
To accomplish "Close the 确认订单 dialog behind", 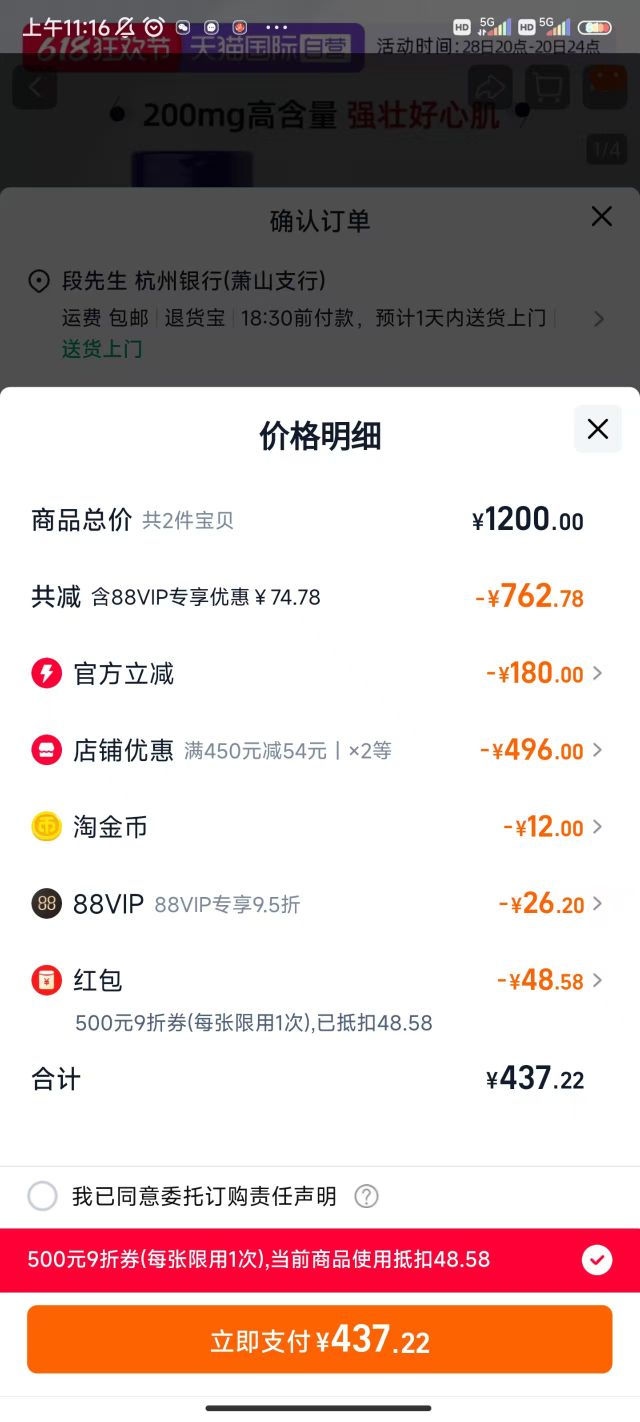I will [x=601, y=216].
